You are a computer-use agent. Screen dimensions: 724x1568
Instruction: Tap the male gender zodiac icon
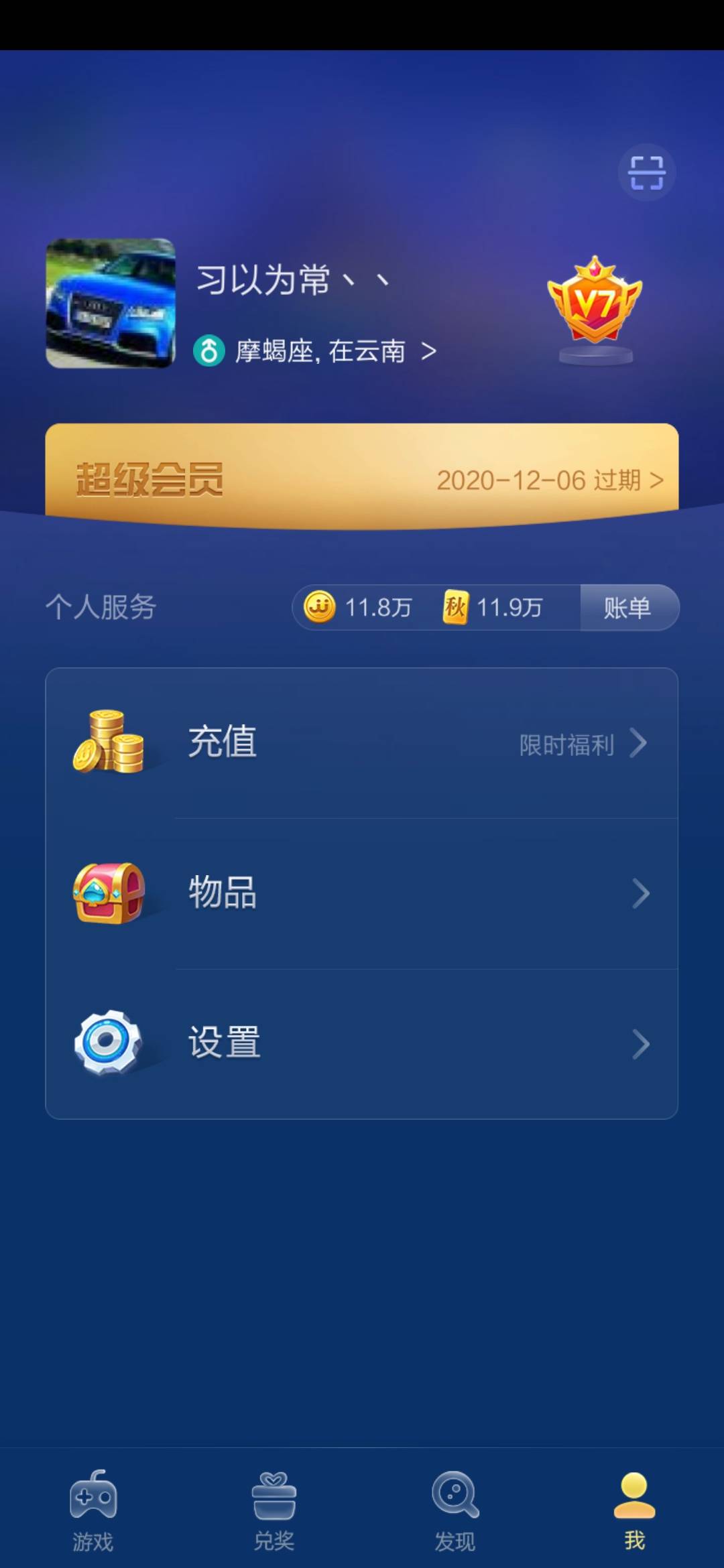pos(208,349)
